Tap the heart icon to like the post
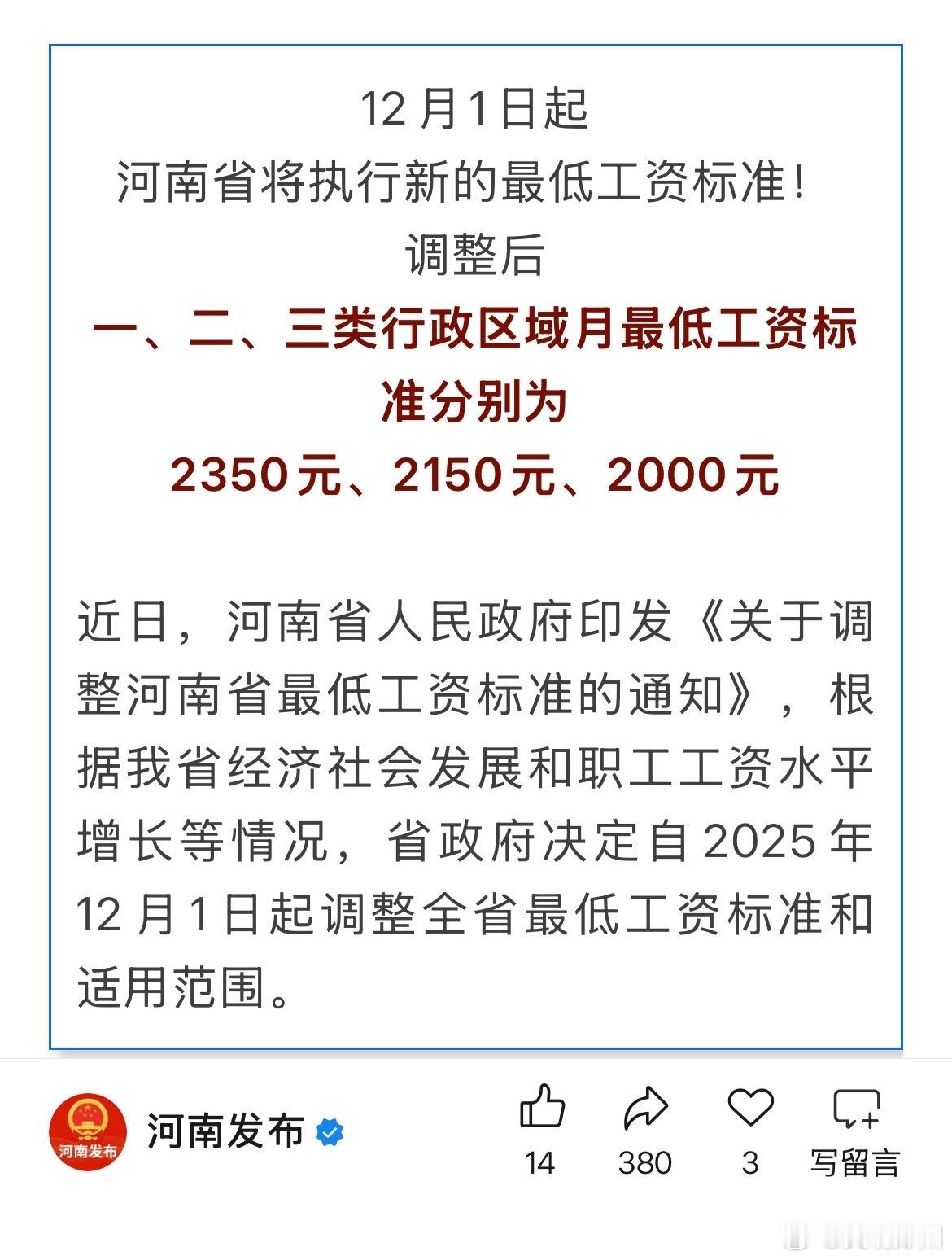This screenshot has width=952, height=1260. pos(749,1107)
